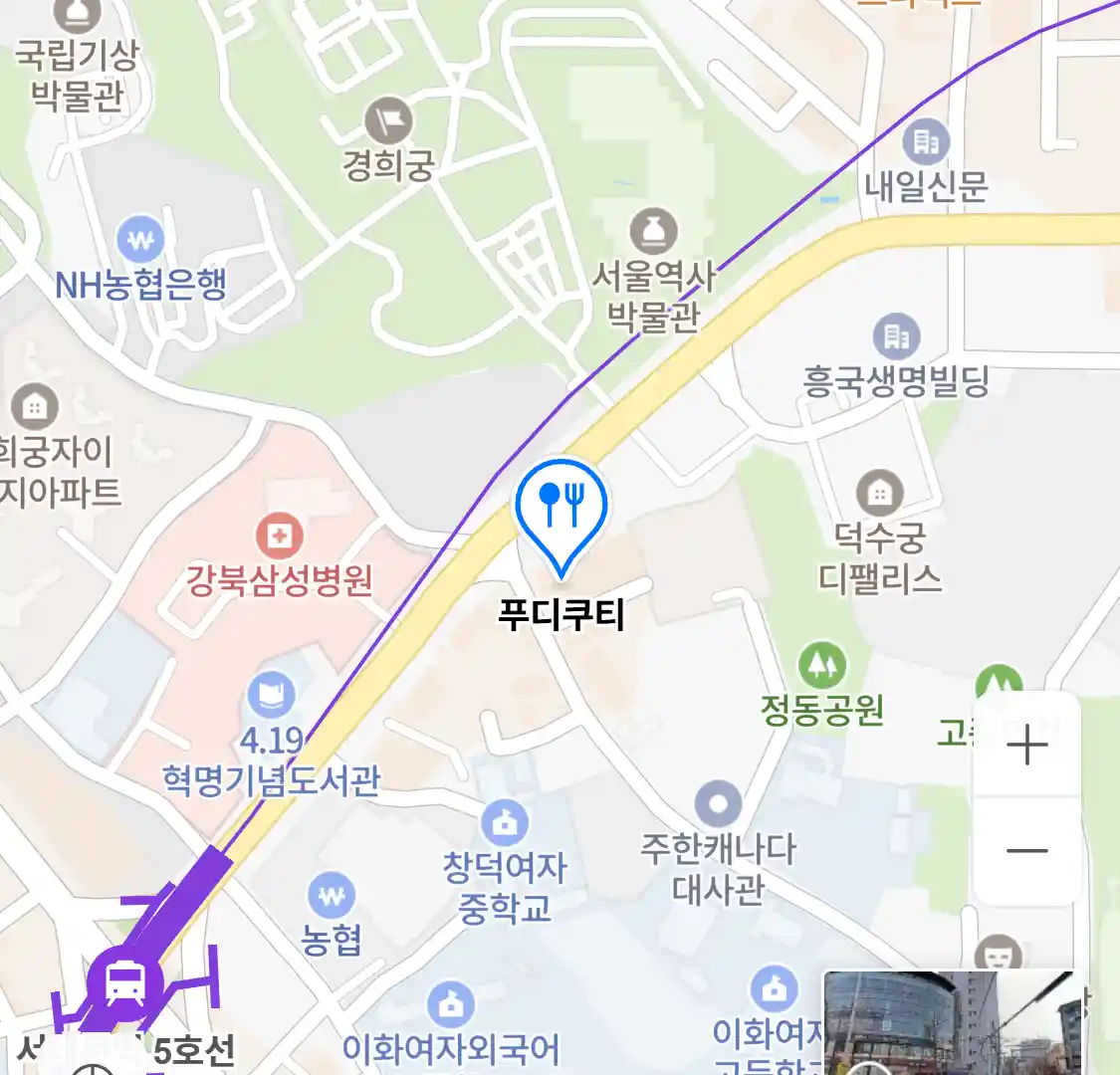The image size is (1120, 1075).
Task: Open the 서울역사박물관 museum marker
Action: pyautogui.click(x=653, y=233)
